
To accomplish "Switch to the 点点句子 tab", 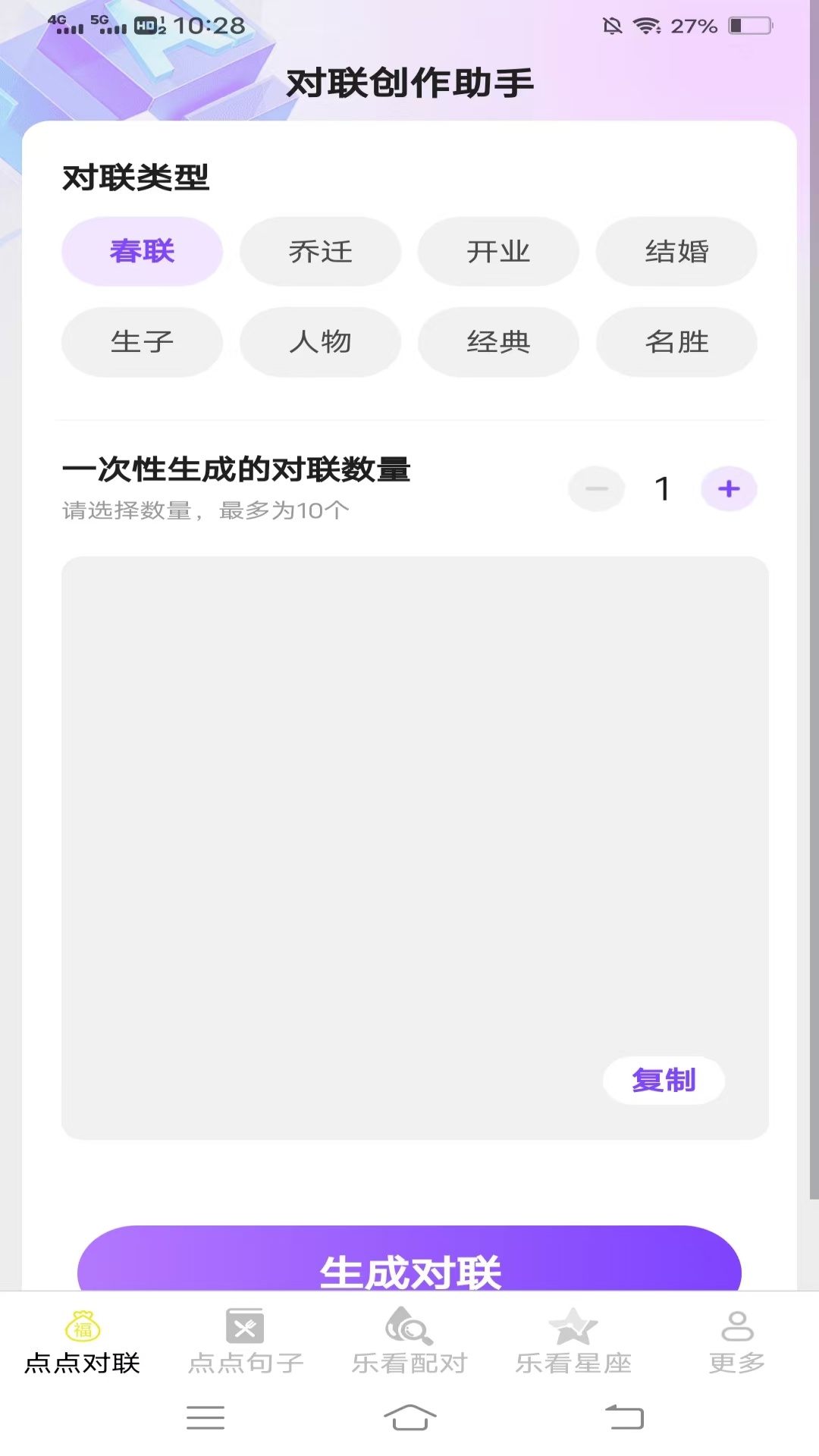I will pyautogui.click(x=246, y=1342).
